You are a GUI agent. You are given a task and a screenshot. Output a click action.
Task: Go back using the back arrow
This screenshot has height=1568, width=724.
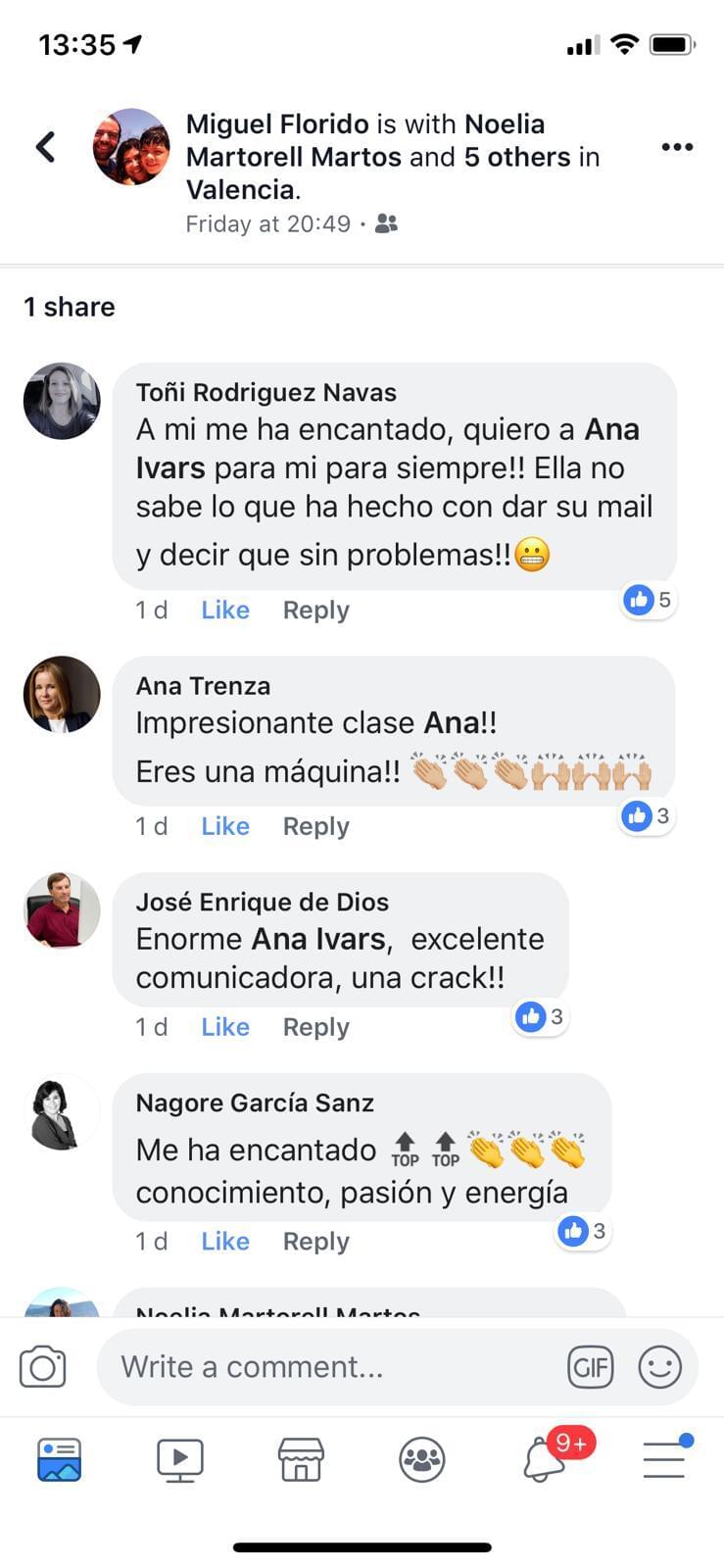click(45, 147)
